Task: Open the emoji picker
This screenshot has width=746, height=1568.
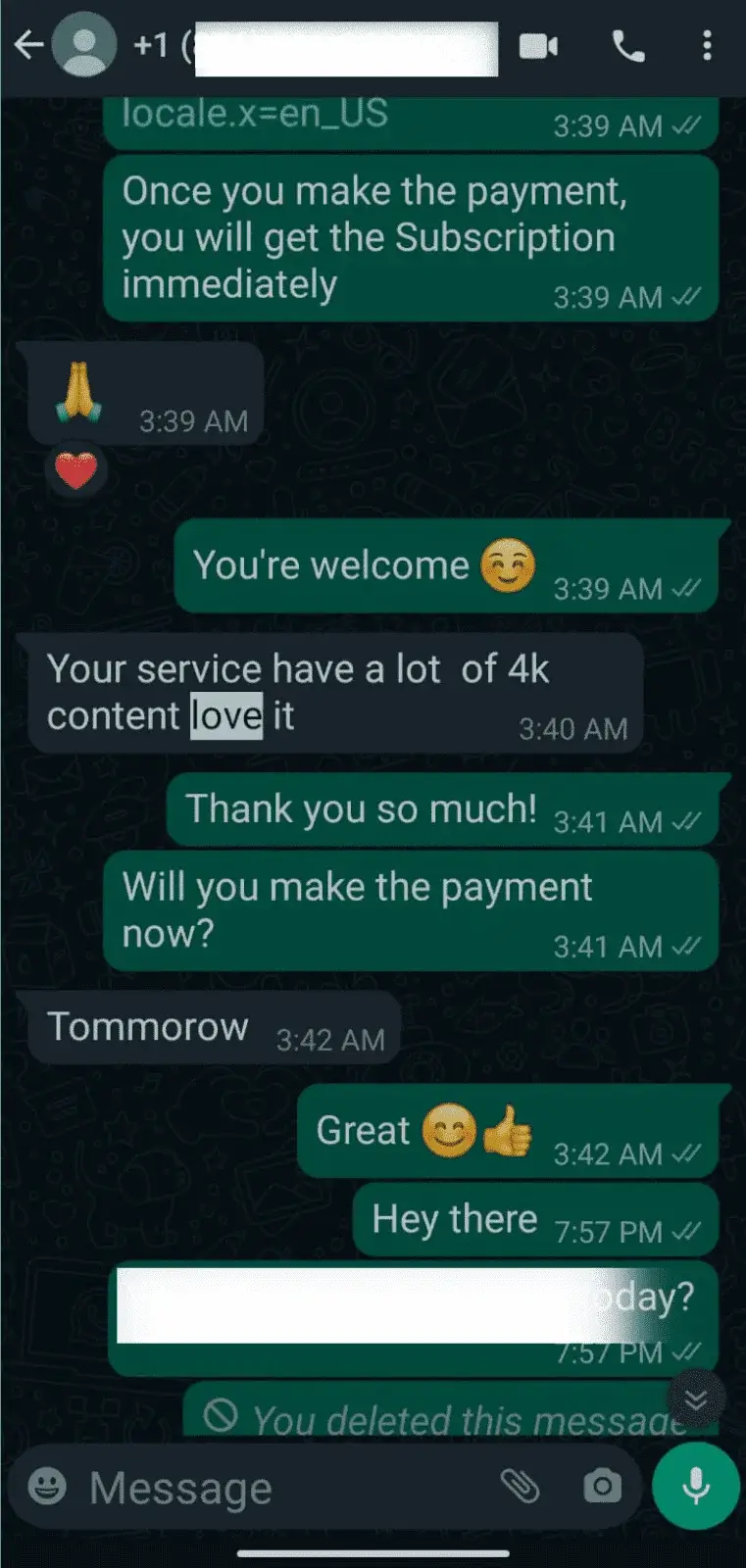Action: coord(47,1487)
